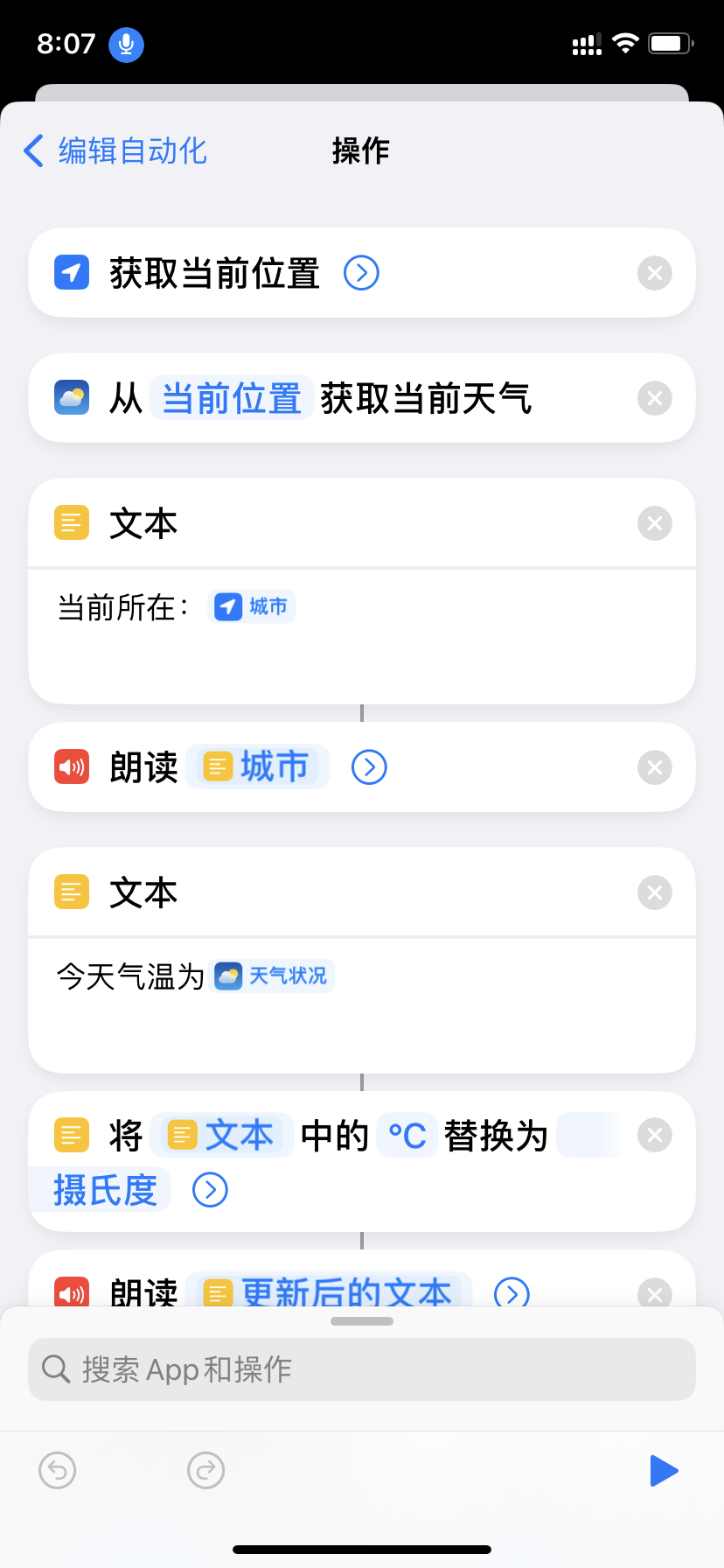Run the automation with play button
The height and width of the screenshot is (1568, 724).
click(x=664, y=1470)
